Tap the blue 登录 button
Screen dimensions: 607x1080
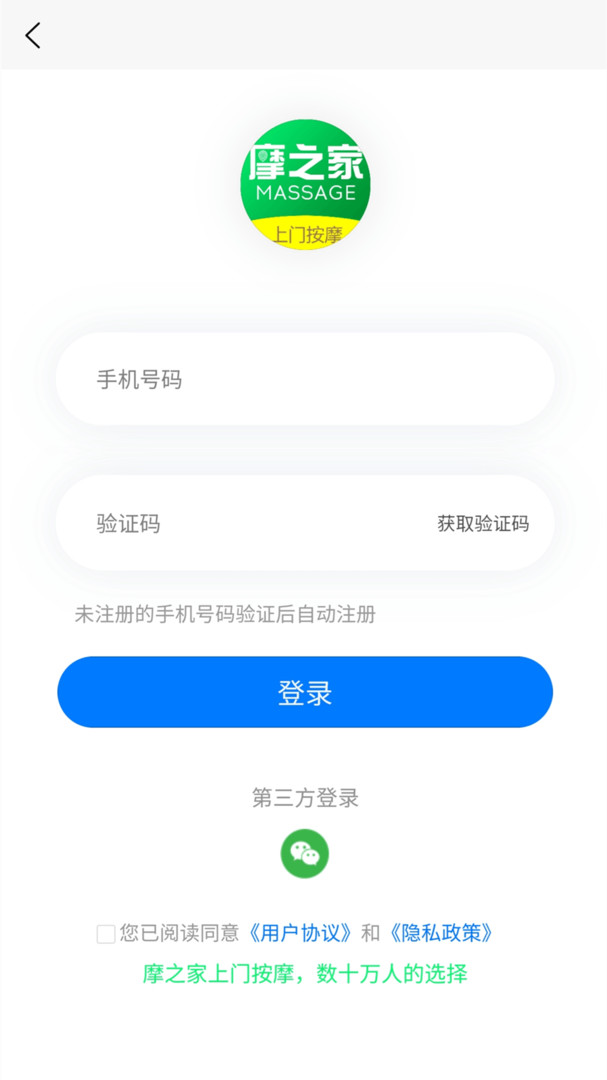[x=305, y=692]
